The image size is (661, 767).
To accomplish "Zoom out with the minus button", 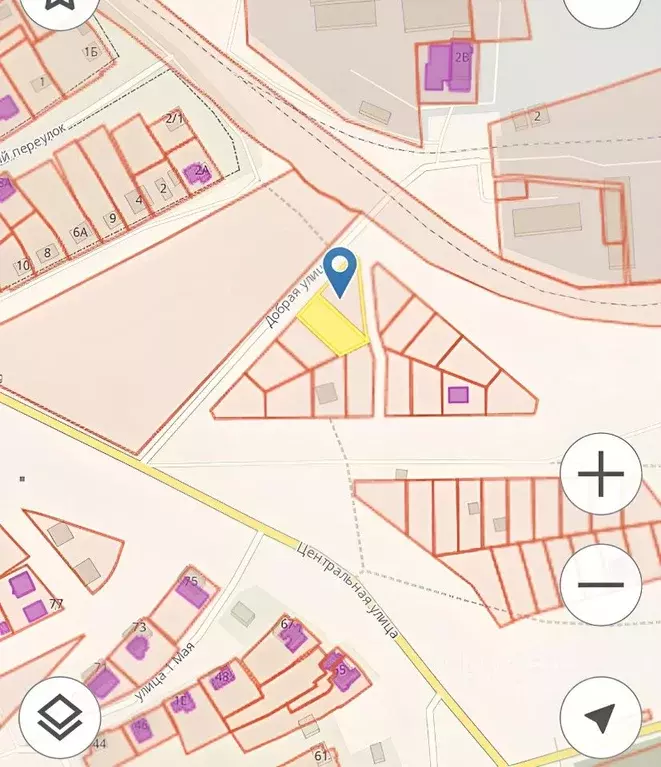I will click(601, 585).
